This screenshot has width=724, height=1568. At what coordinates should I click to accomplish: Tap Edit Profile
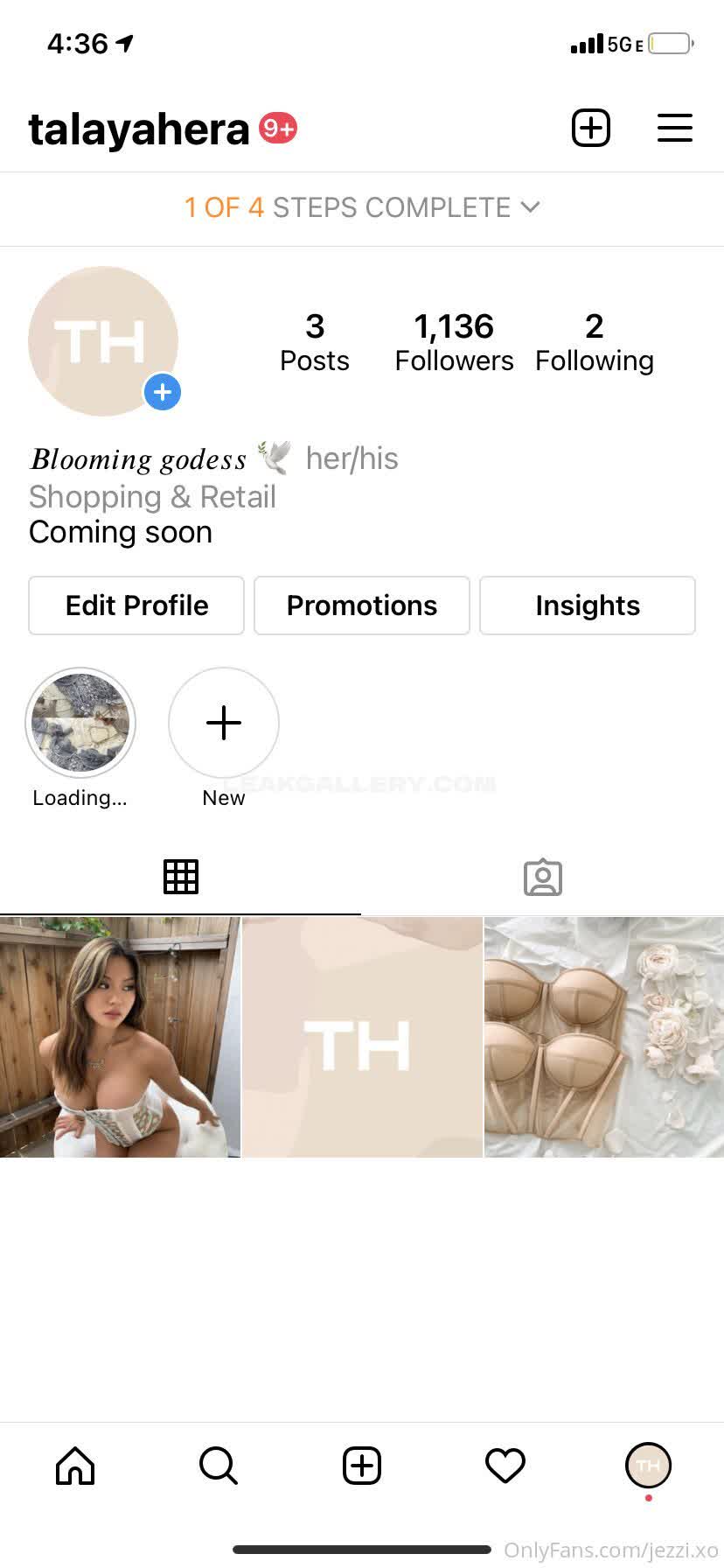click(x=136, y=605)
